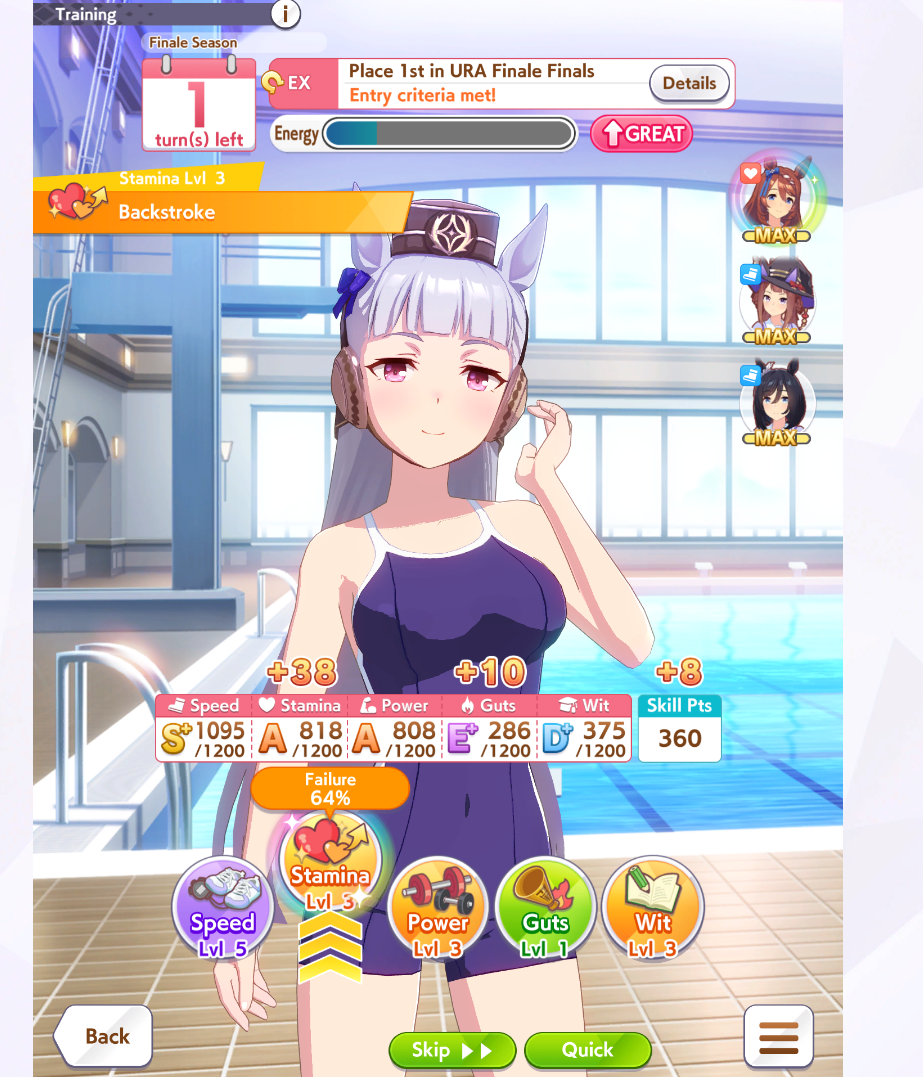Open the Skill Pts panel
Screen dimensions: 923x1081
[x=679, y=727]
